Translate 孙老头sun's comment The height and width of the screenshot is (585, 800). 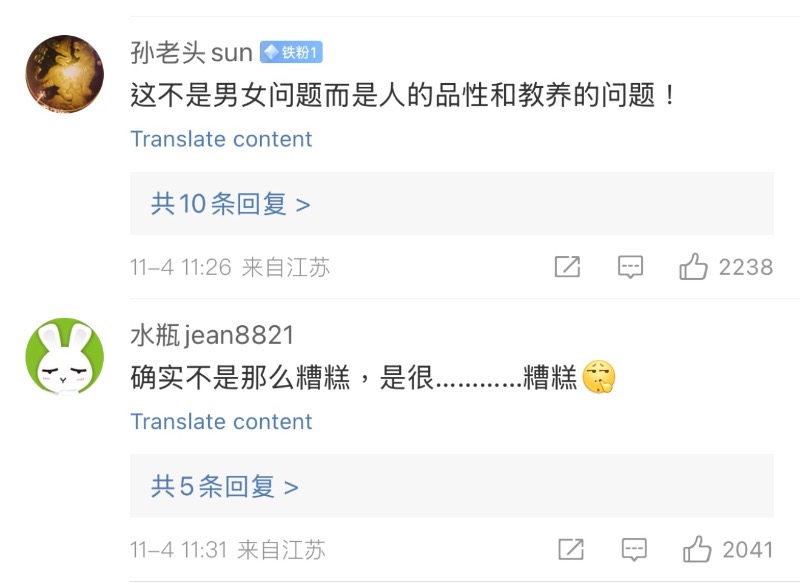pos(221,139)
